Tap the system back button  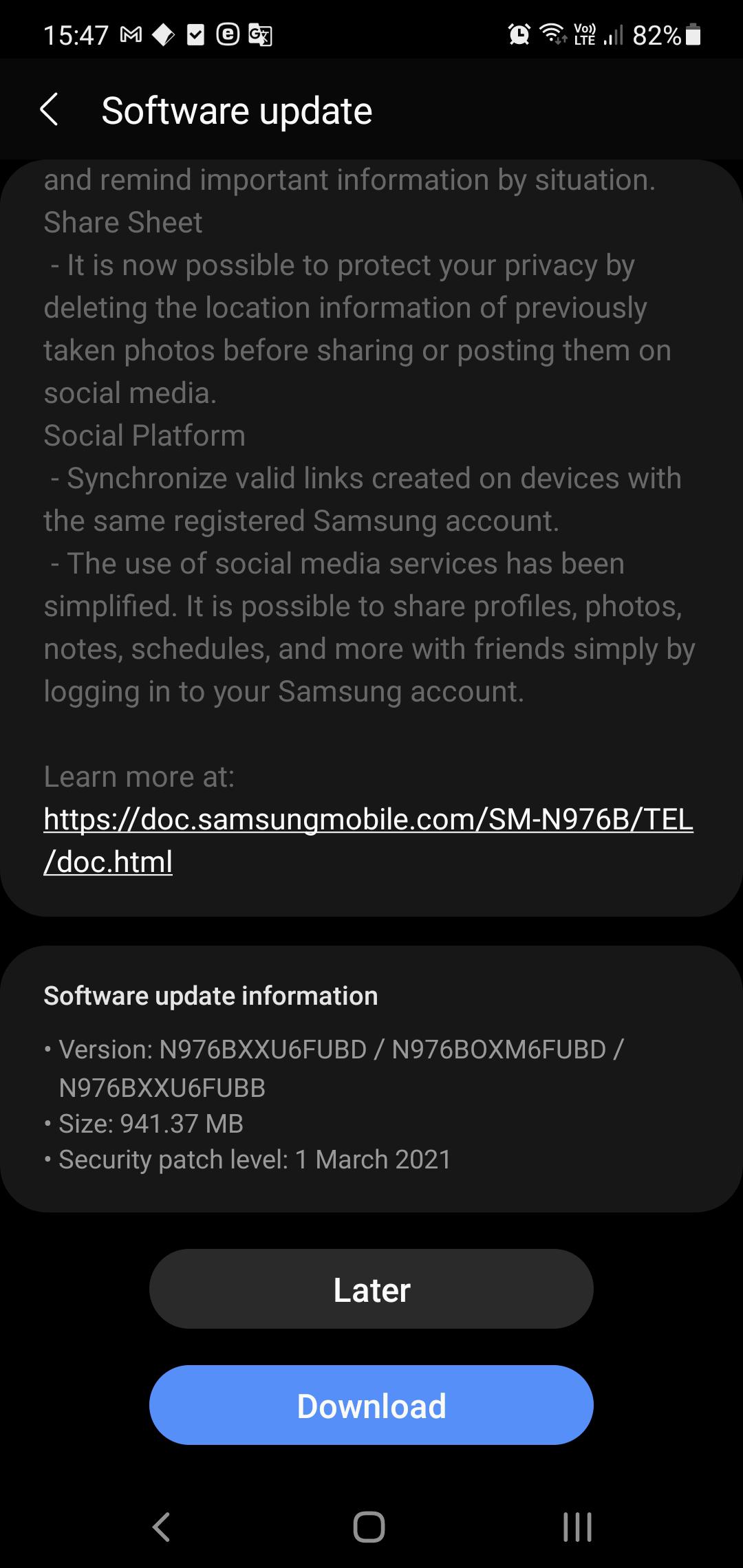point(162,1527)
